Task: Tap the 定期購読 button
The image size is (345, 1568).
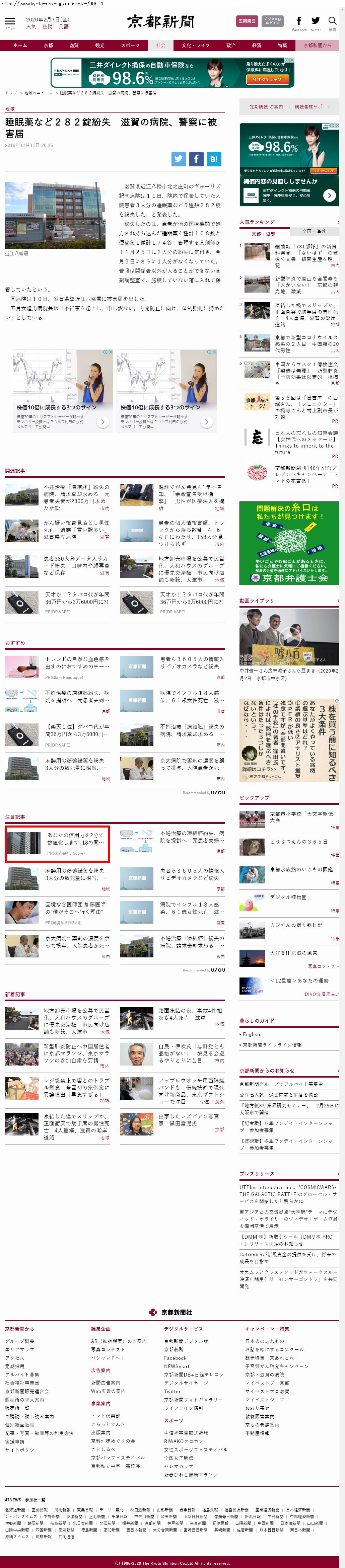Action: [x=247, y=21]
